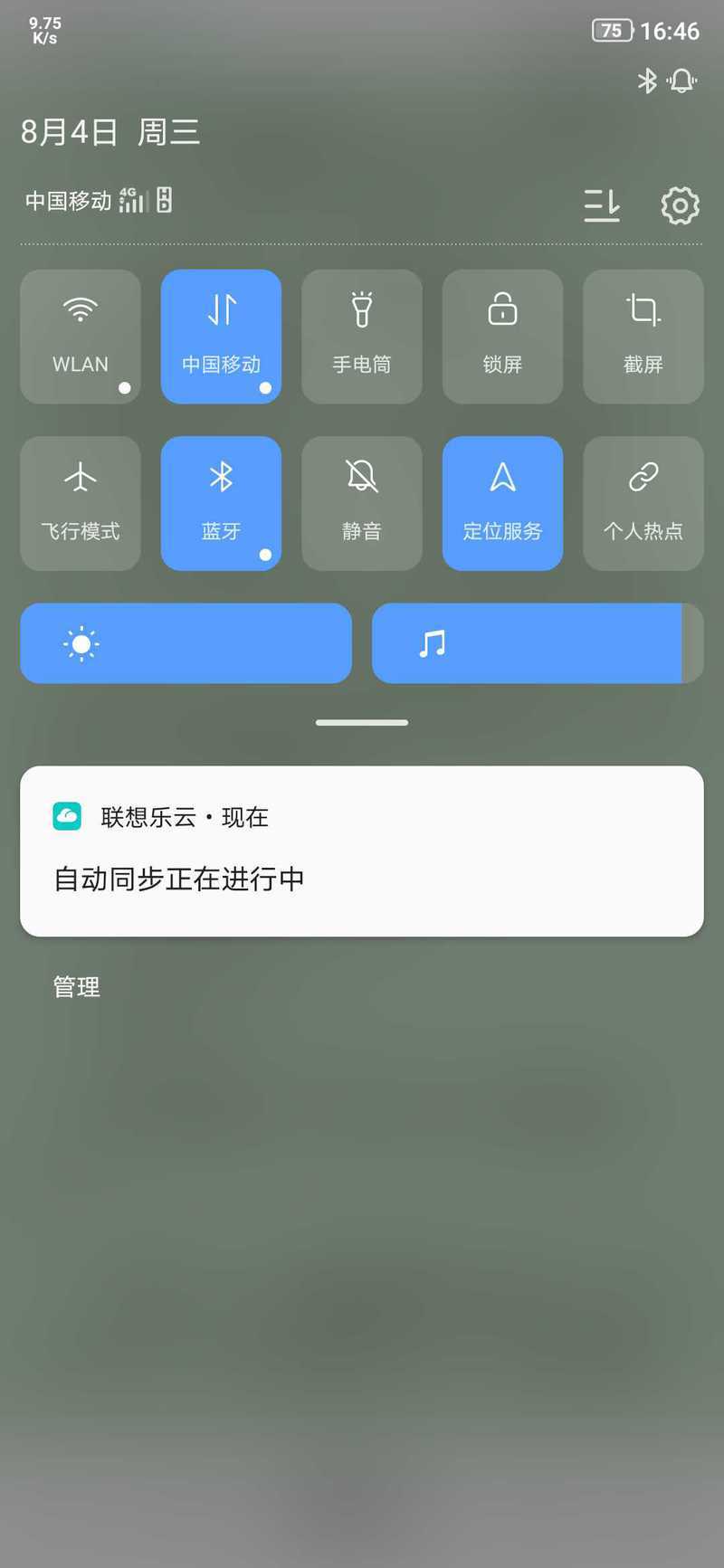
Task: Open the 联想乐云 sync notification
Action: pyautogui.click(x=362, y=851)
